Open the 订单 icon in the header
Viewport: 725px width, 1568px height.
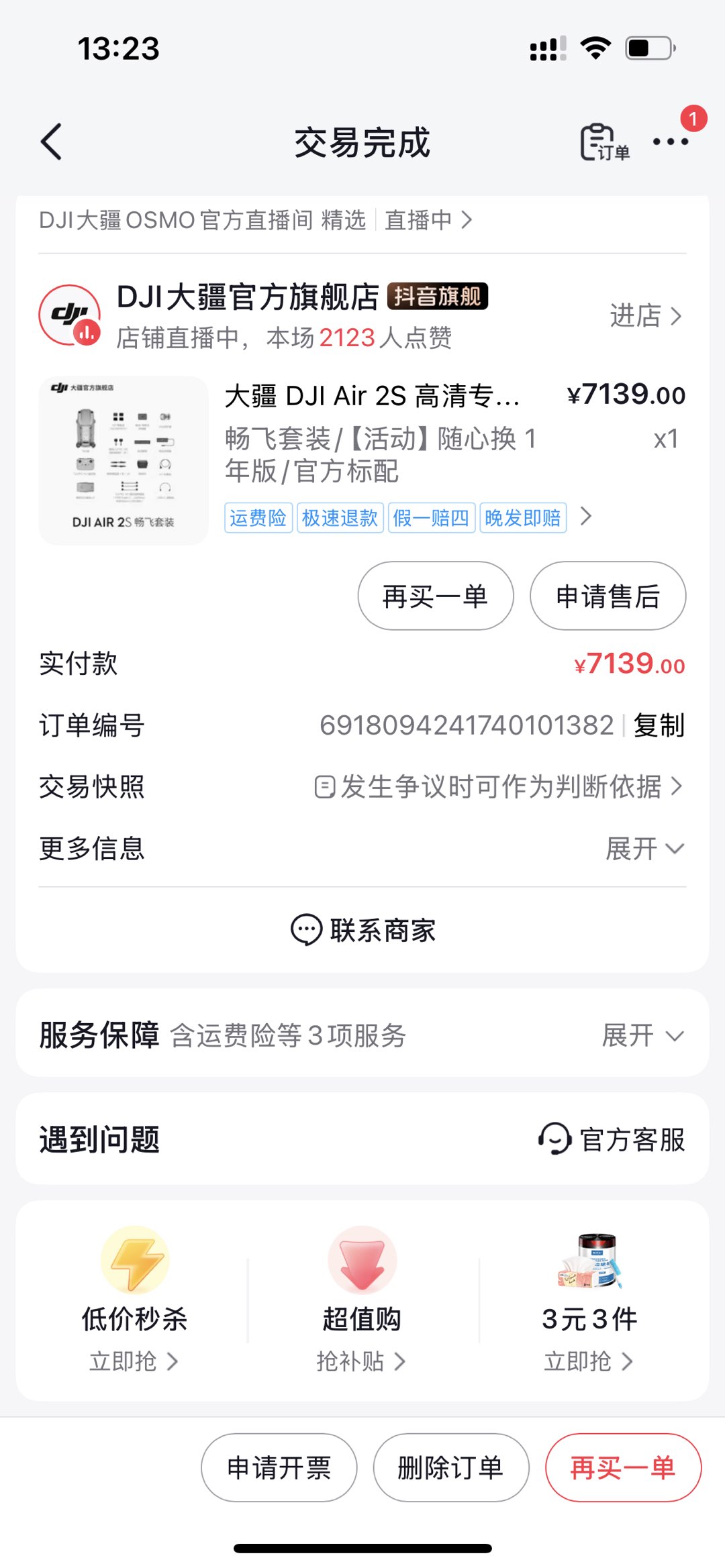[603, 142]
